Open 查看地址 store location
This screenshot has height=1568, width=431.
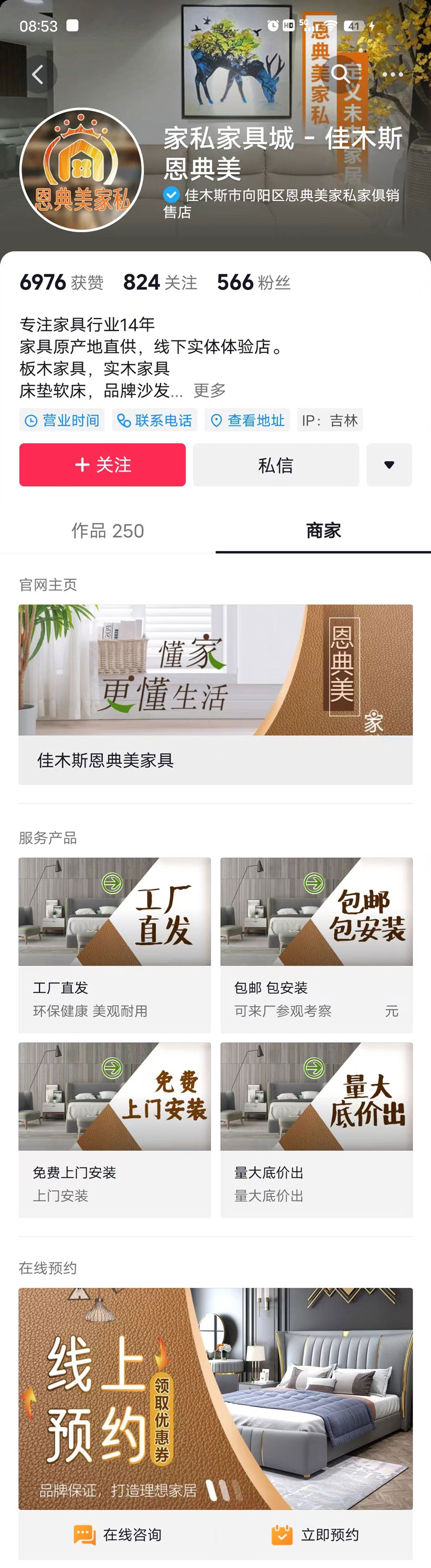247,420
